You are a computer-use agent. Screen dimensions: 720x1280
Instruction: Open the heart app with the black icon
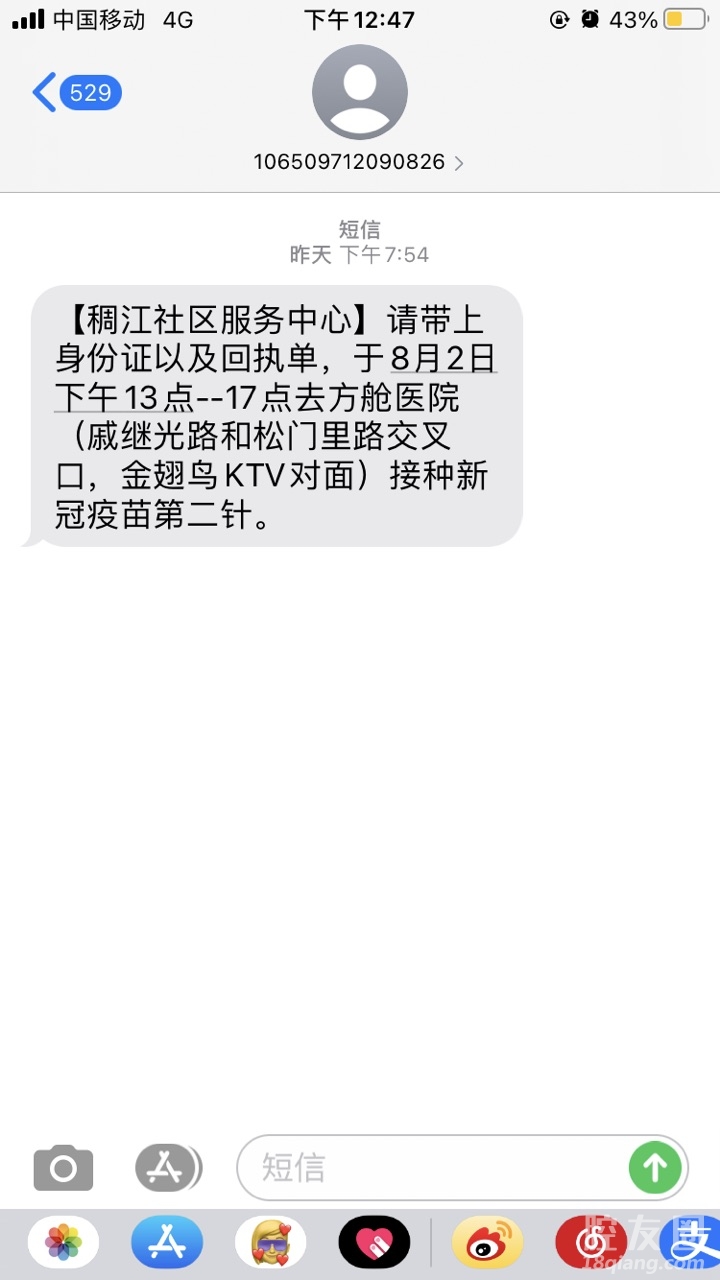click(x=374, y=1243)
